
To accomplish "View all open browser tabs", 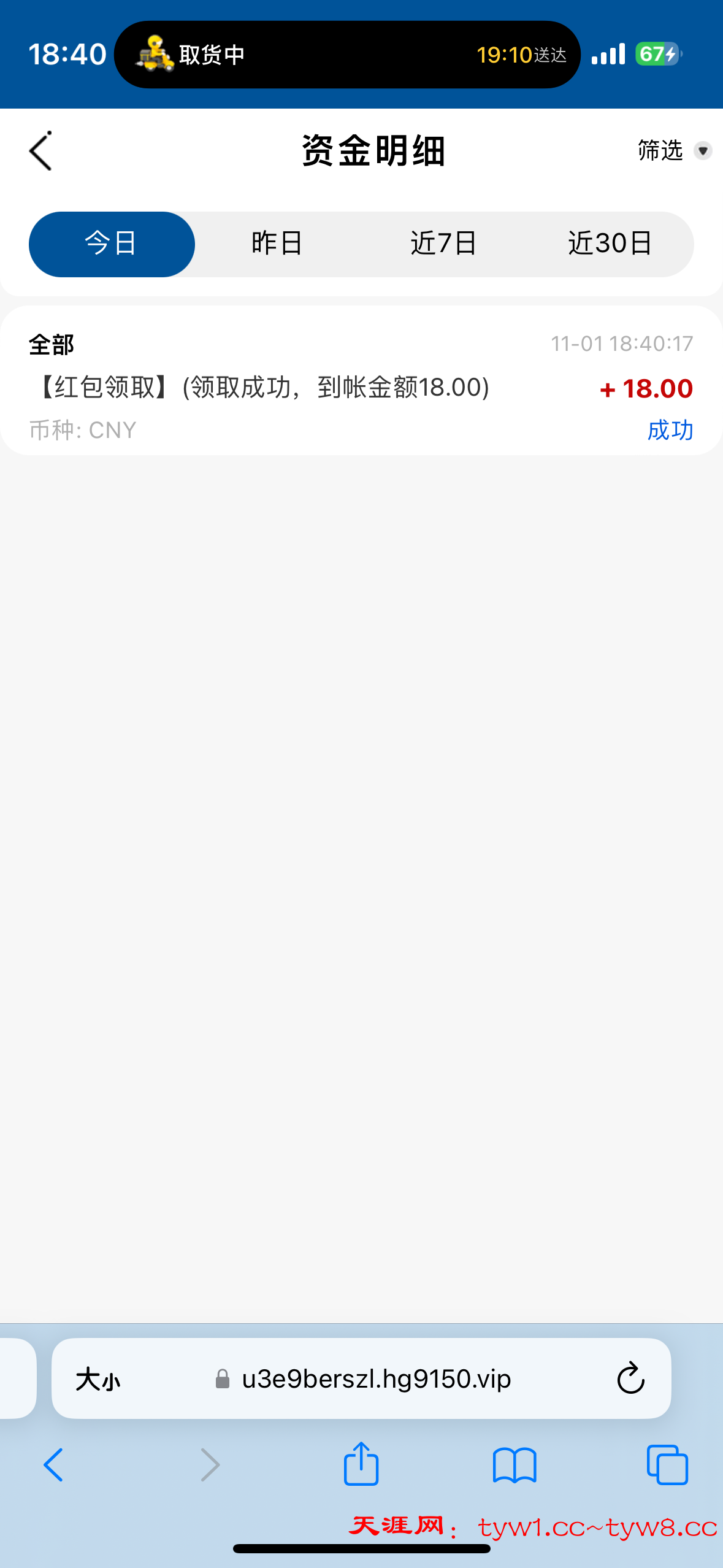I will 667,1465.
